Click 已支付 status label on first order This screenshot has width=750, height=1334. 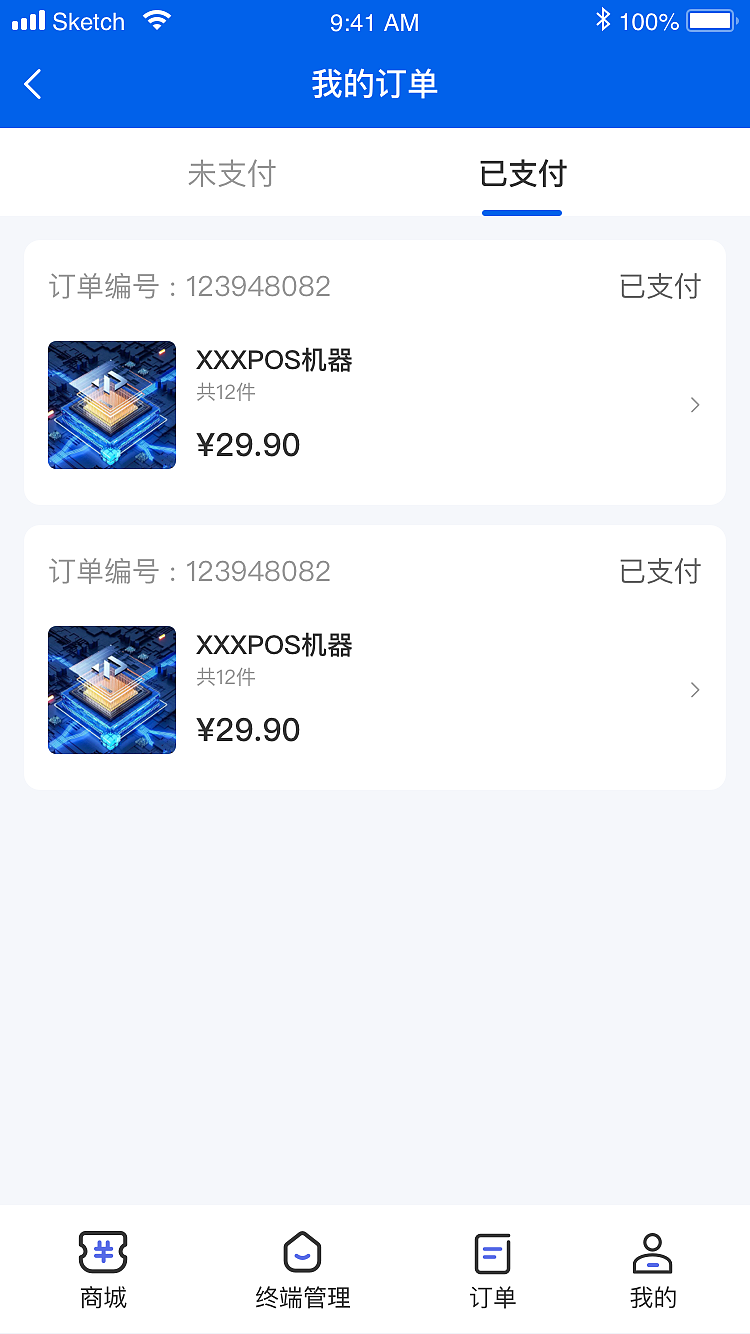(660, 286)
